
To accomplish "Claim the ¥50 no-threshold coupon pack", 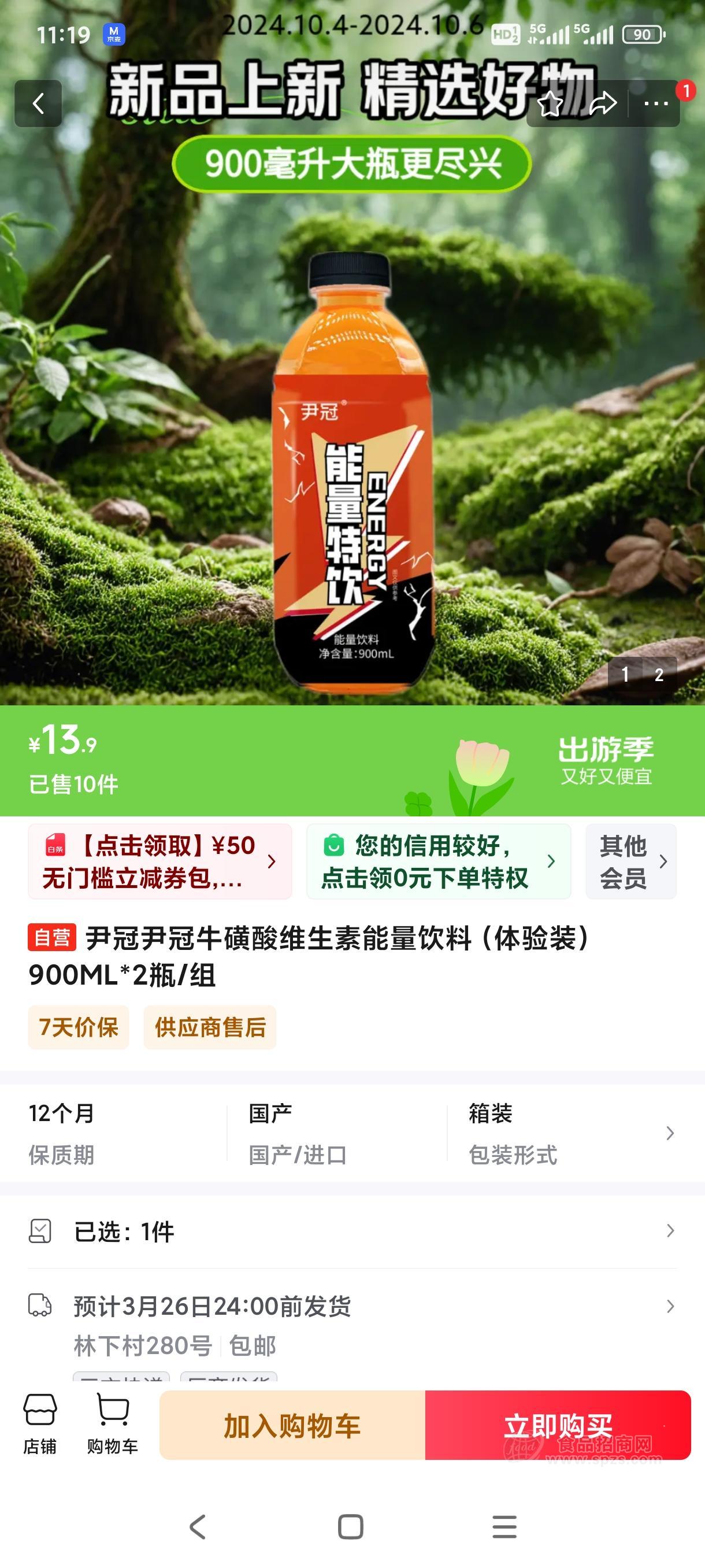I will (x=160, y=861).
